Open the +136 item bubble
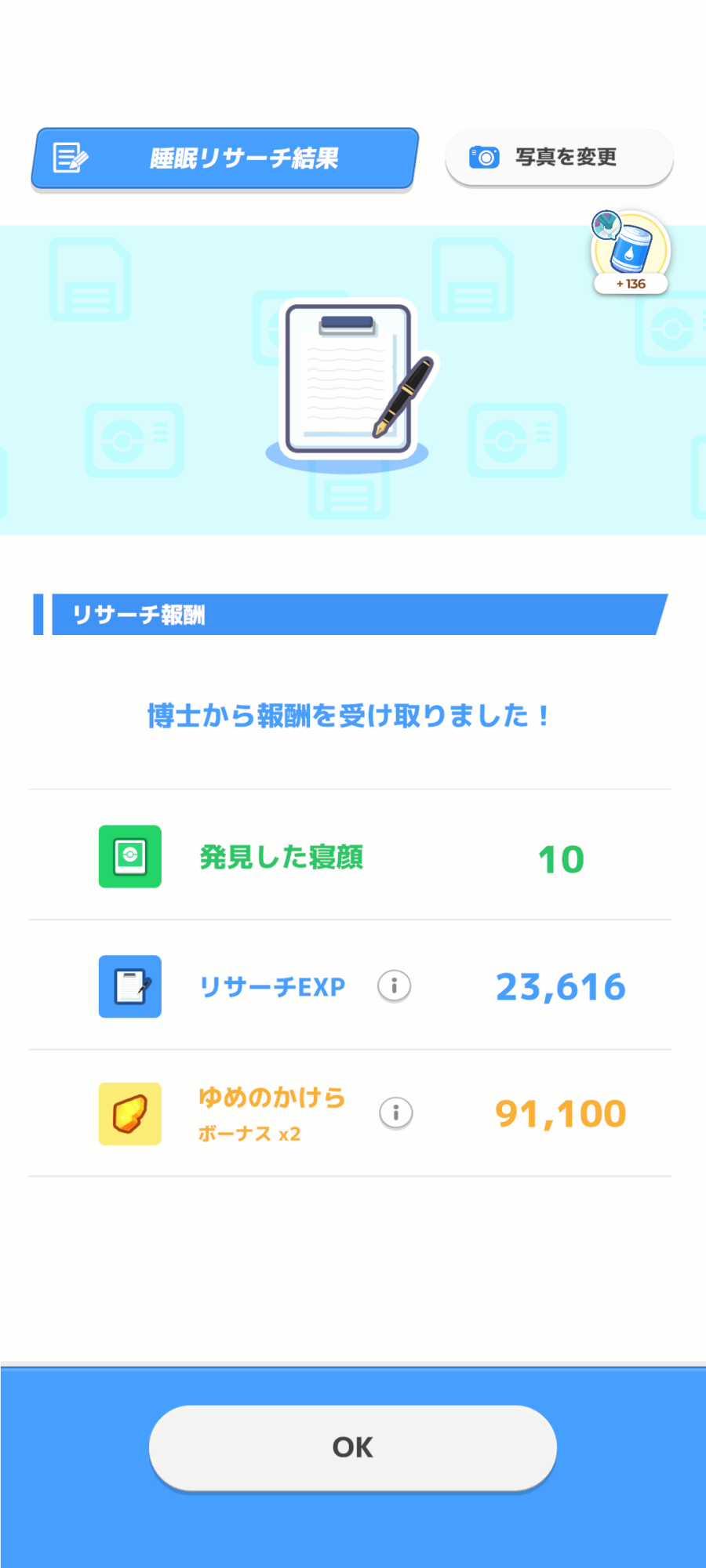The height and width of the screenshot is (1568, 706). (x=631, y=252)
